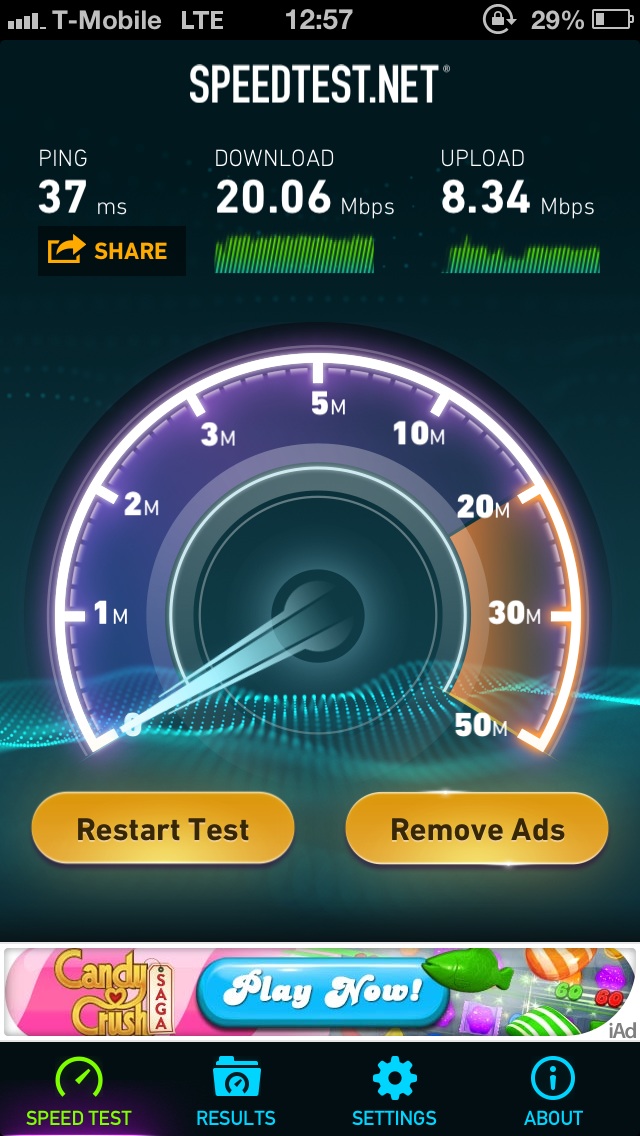Screen dimensions: 640x1136
Task: Select the Remove Ads button
Action: 477,828
